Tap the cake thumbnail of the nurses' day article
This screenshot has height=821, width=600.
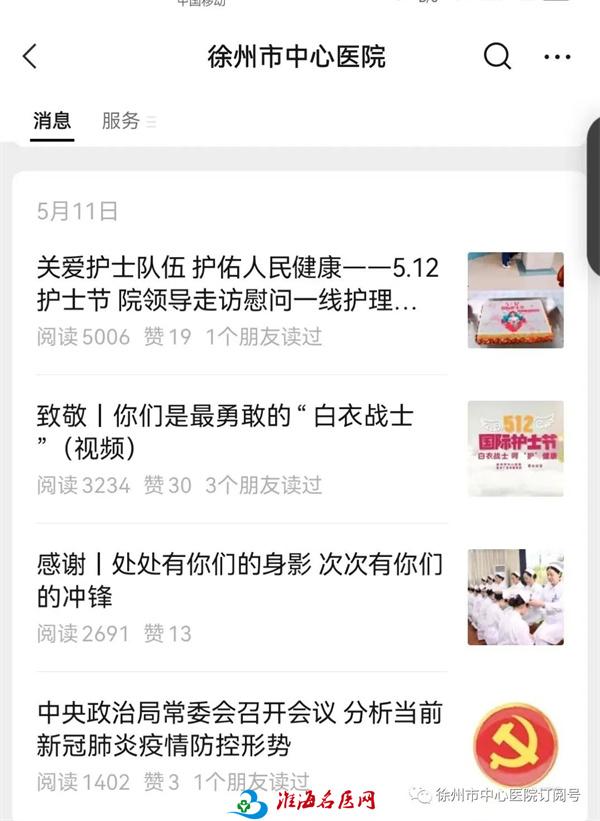pyautogui.click(x=515, y=300)
